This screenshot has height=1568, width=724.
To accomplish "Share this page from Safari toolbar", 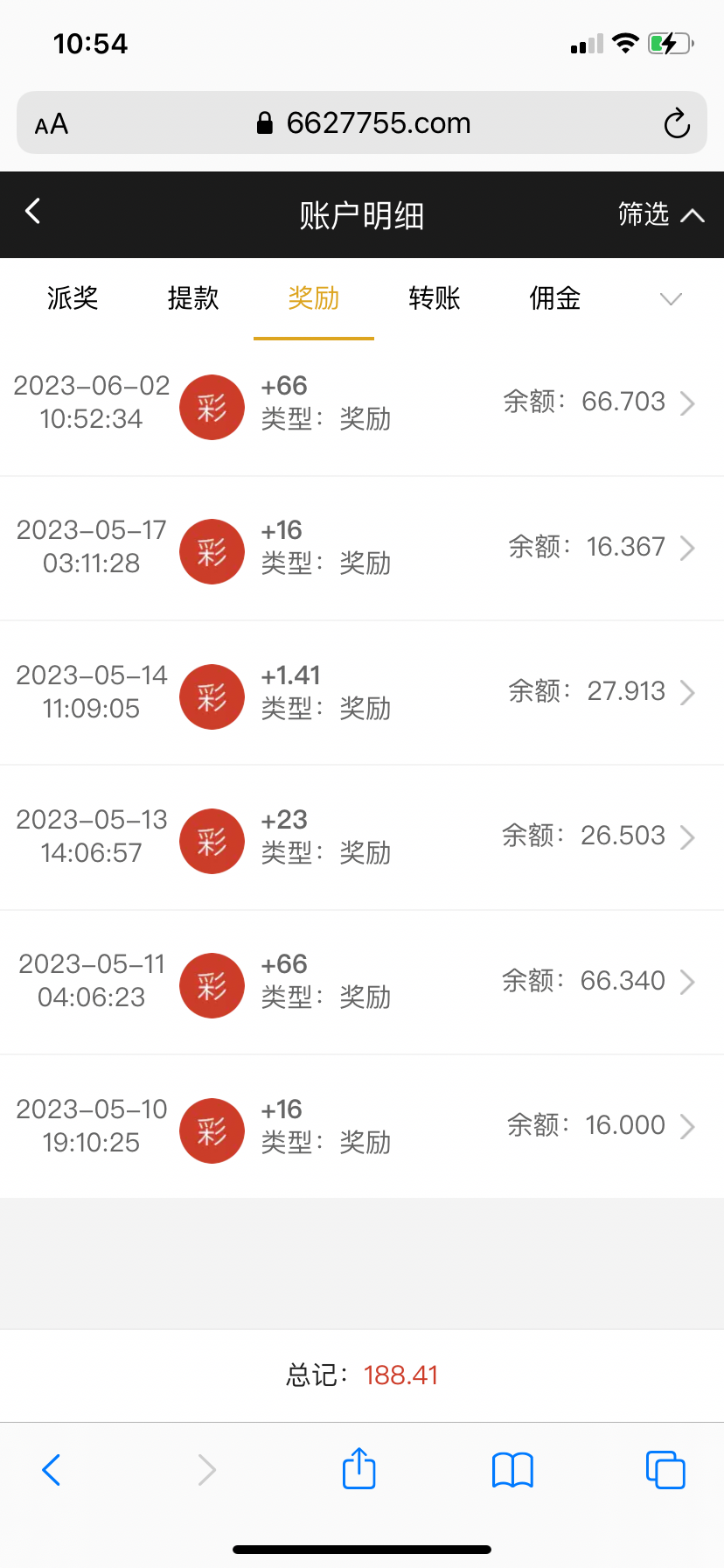I will click(x=359, y=1469).
